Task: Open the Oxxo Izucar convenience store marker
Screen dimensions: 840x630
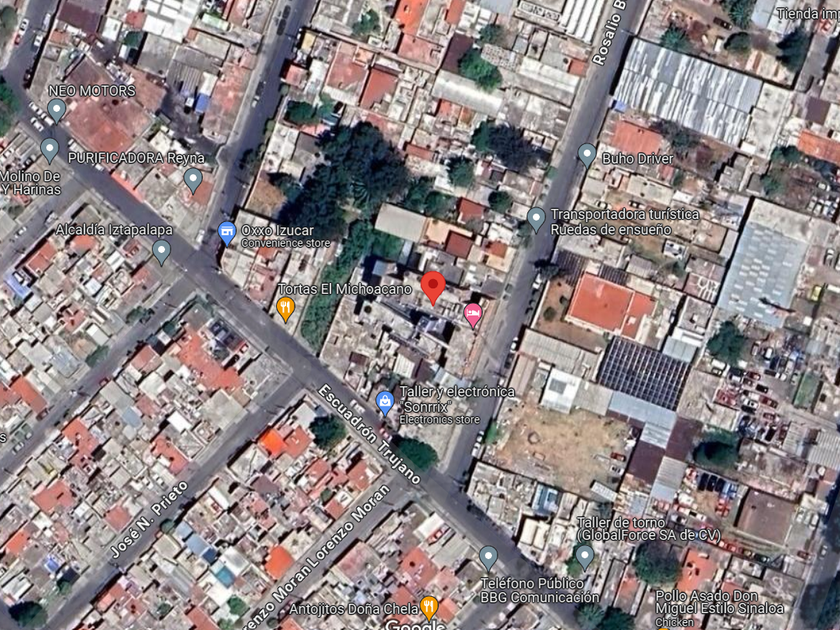Action: [227, 233]
